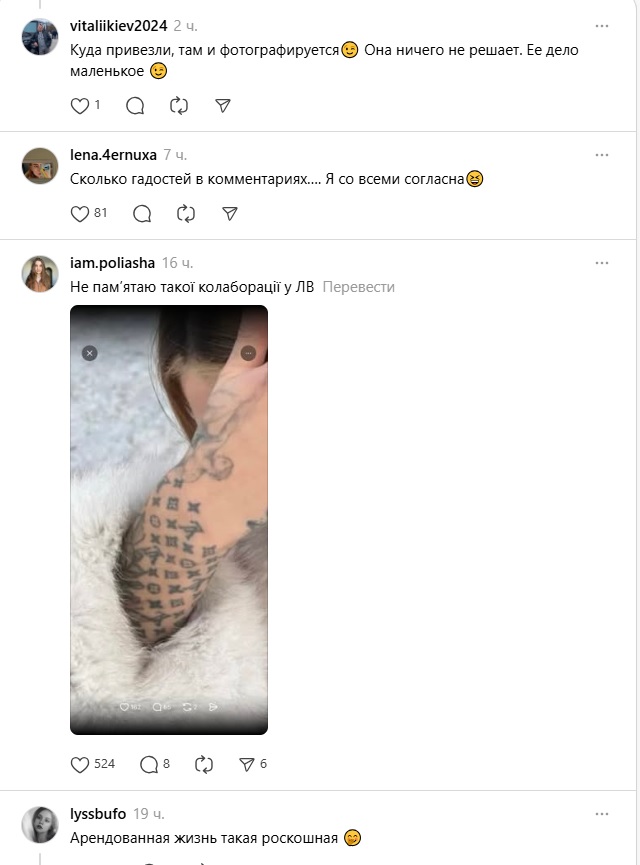This screenshot has height=865, width=640.
Task: Like vitaliikiev2024's comment
Action: point(80,106)
